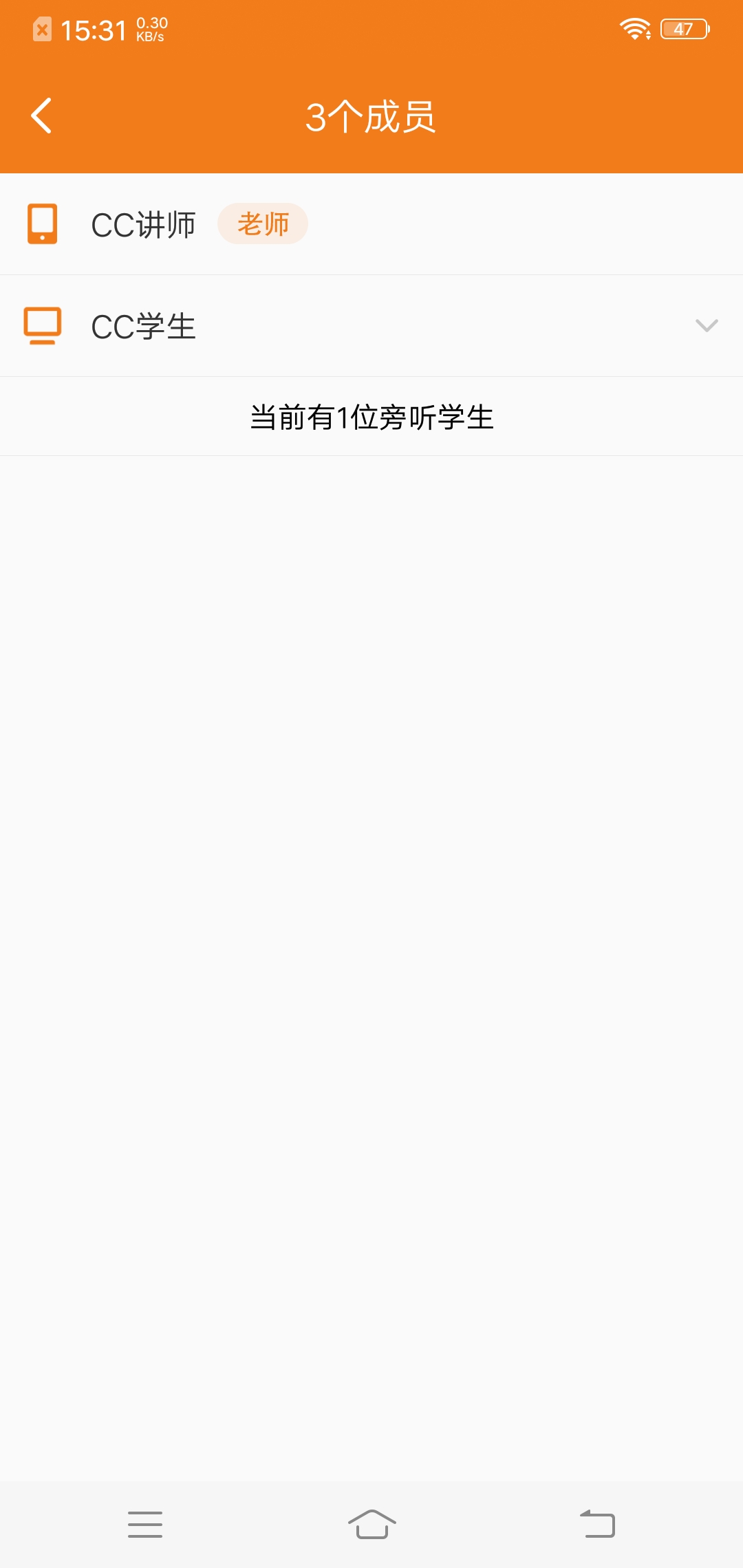Open the CC讲师 teacher row

click(x=371, y=224)
